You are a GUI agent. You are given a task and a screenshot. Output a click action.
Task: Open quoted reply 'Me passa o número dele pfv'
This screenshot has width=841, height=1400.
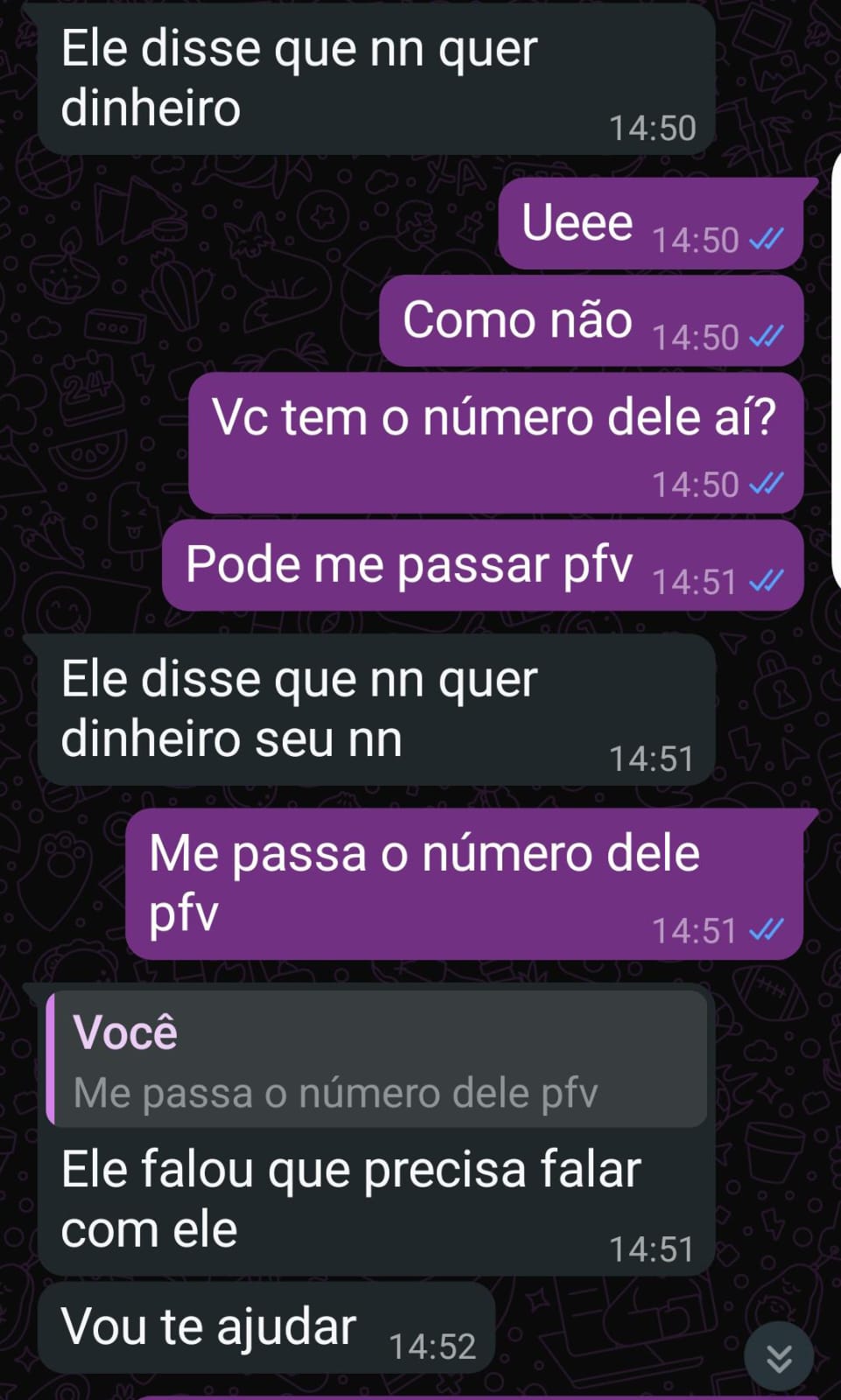point(377,1060)
